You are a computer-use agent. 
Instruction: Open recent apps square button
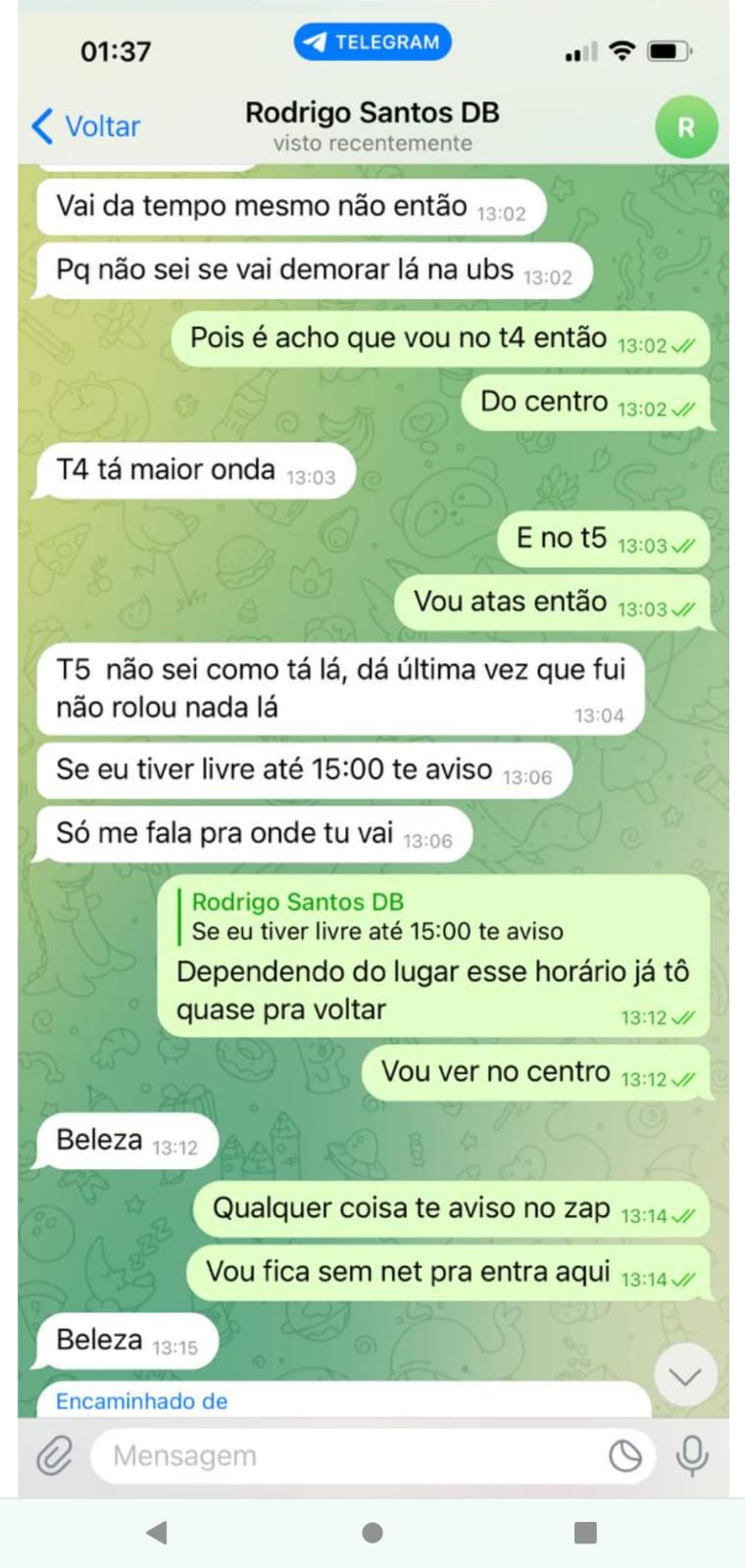pos(585,1533)
